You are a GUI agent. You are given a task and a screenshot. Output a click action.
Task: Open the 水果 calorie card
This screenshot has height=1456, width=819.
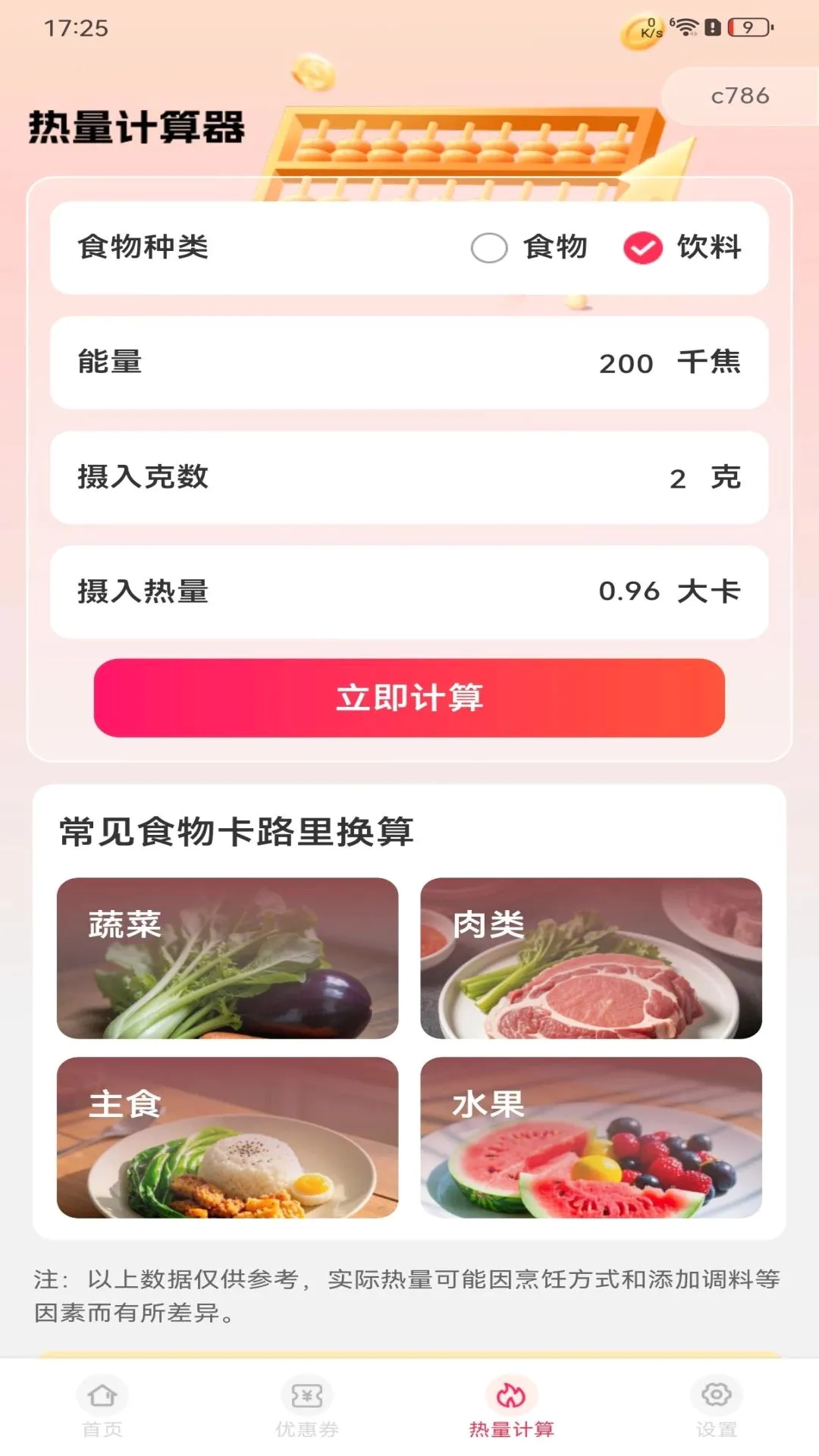pos(591,1137)
